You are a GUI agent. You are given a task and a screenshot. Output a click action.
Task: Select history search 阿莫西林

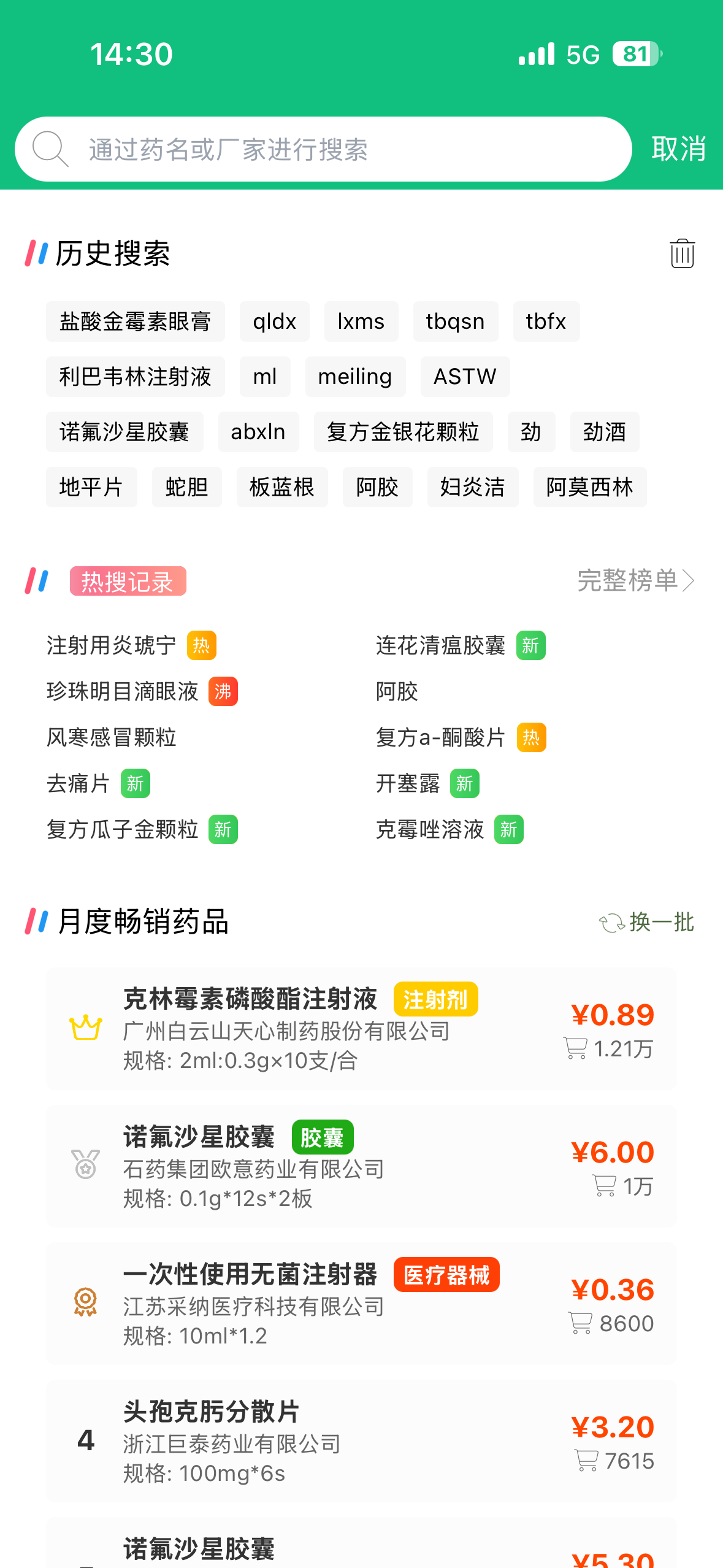tap(589, 486)
